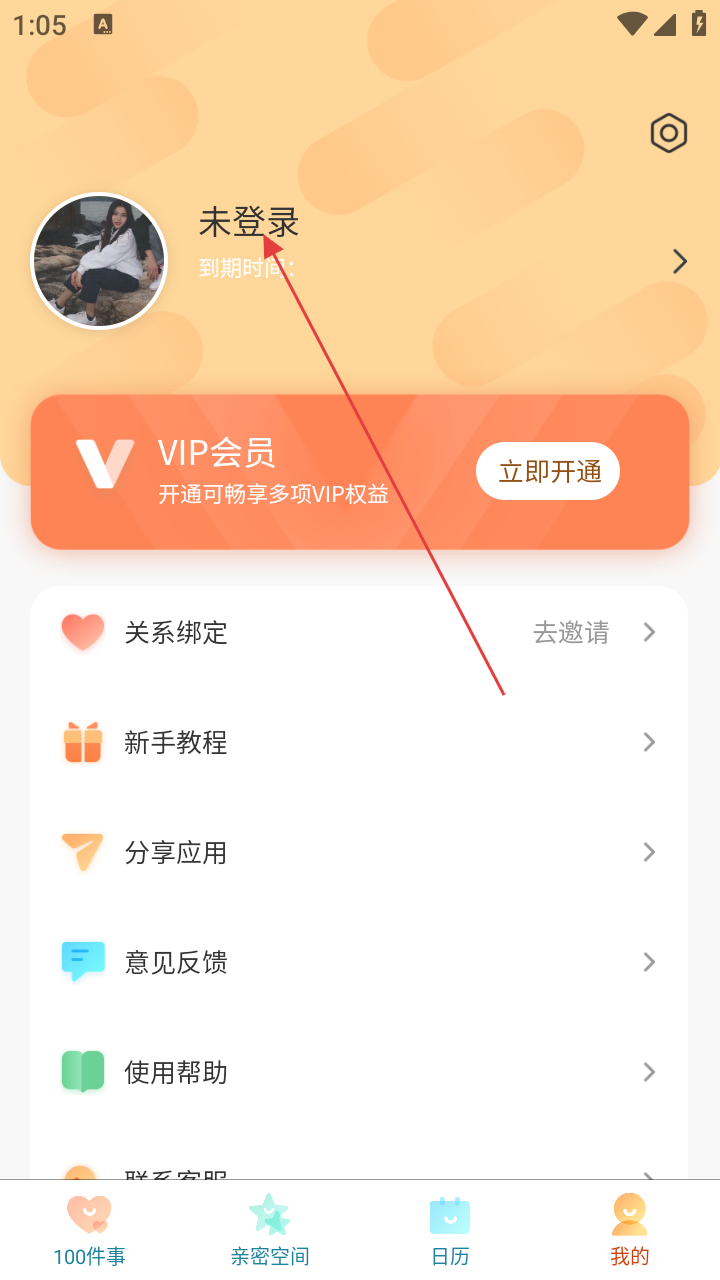720x1280 pixels.
Task: Go to the 日历 calendar tab
Action: pyautogui.click(x=450, y=1231)
